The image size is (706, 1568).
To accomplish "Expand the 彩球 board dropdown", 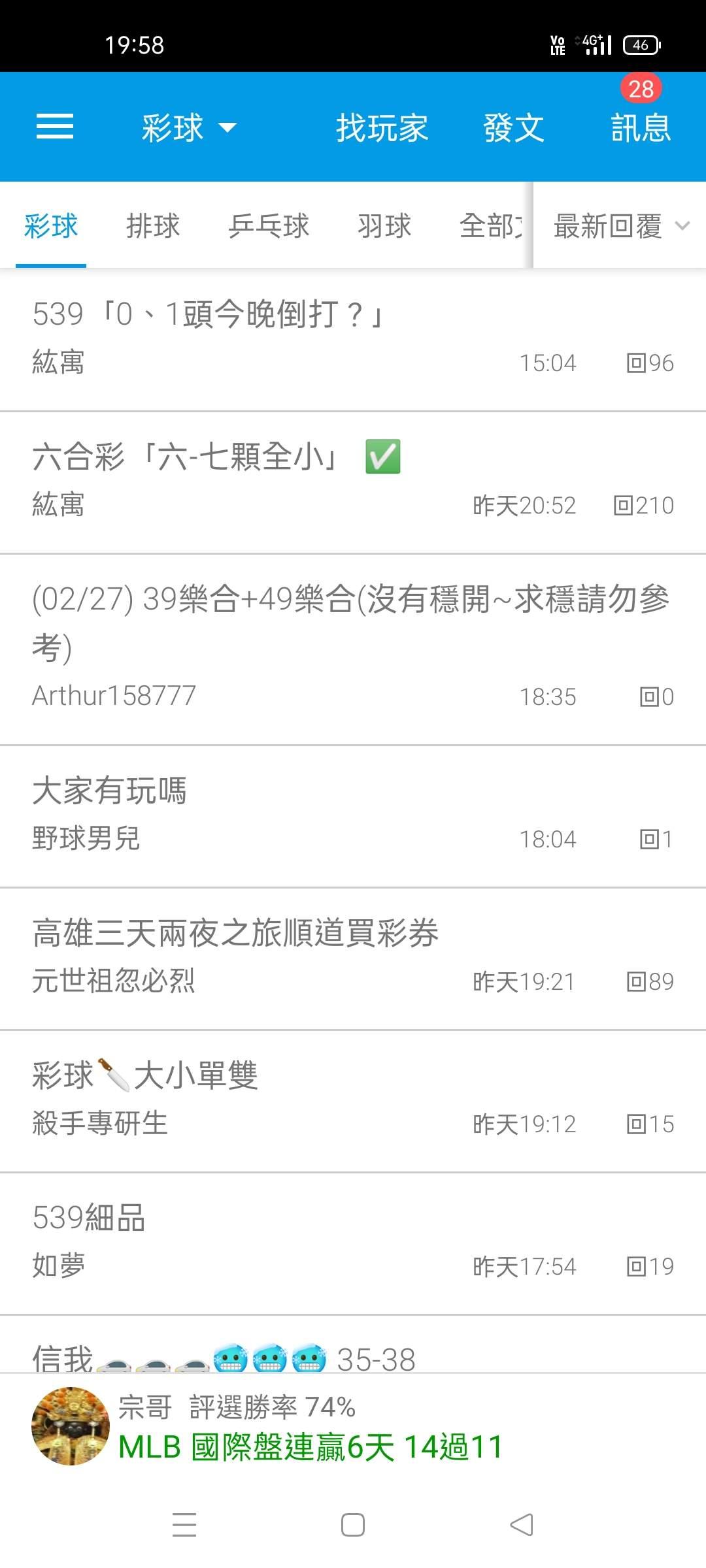I will pyautogui.click(x=188, y=127).
